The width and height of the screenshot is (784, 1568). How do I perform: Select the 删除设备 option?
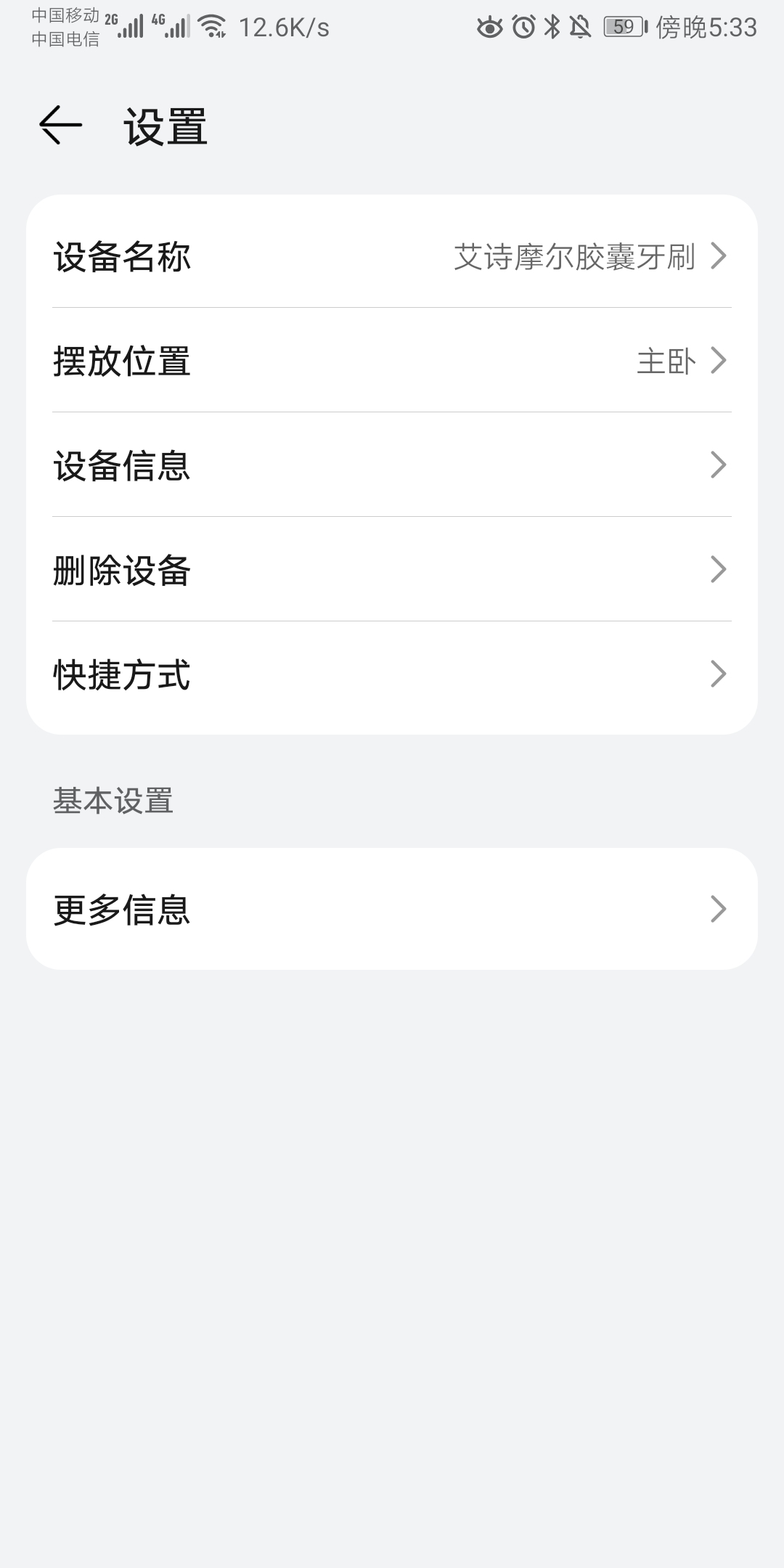point(392,570)
